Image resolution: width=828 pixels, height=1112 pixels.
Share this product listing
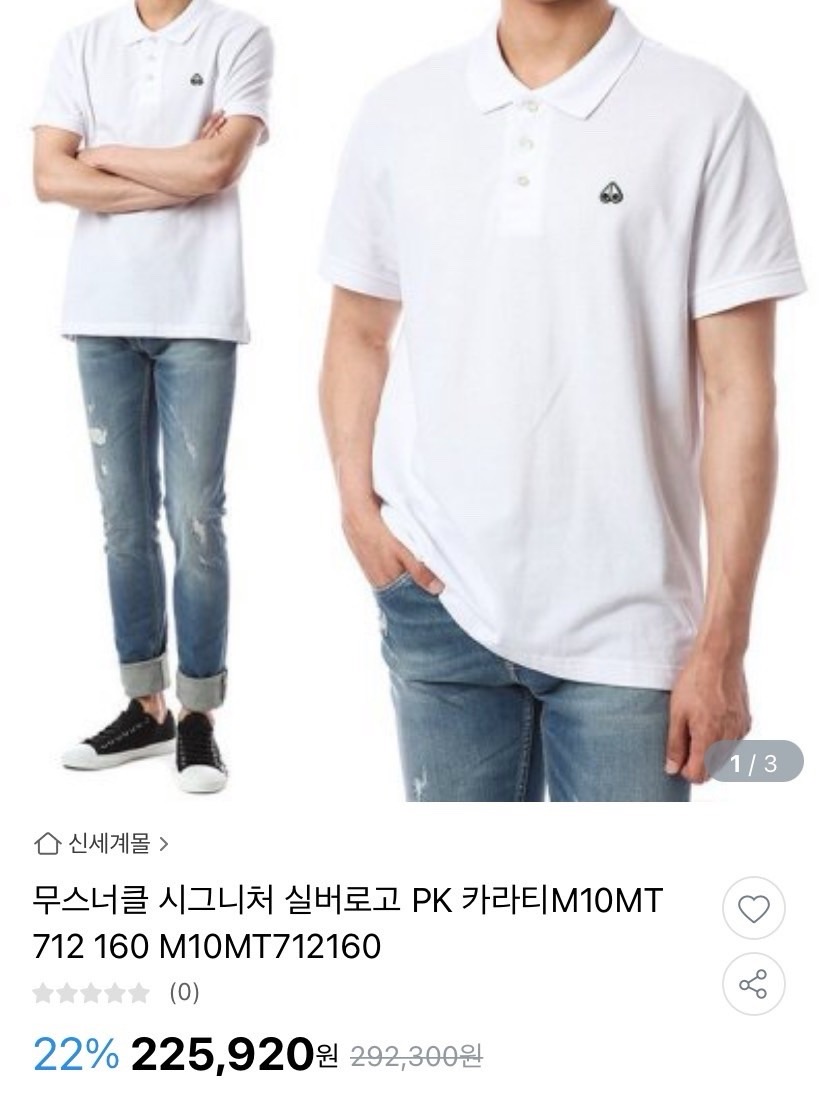point(753,984)
